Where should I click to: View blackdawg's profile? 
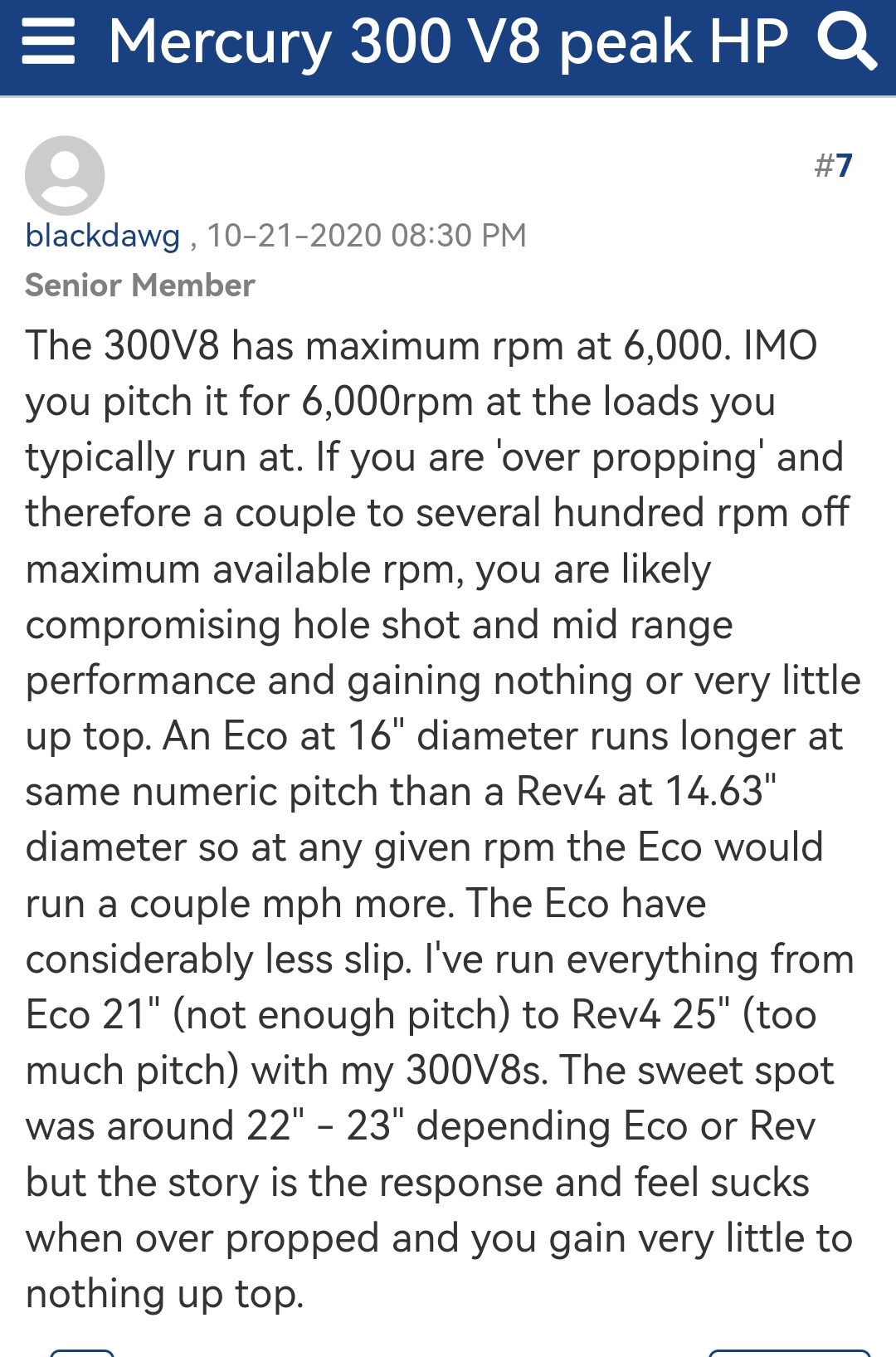103,236
